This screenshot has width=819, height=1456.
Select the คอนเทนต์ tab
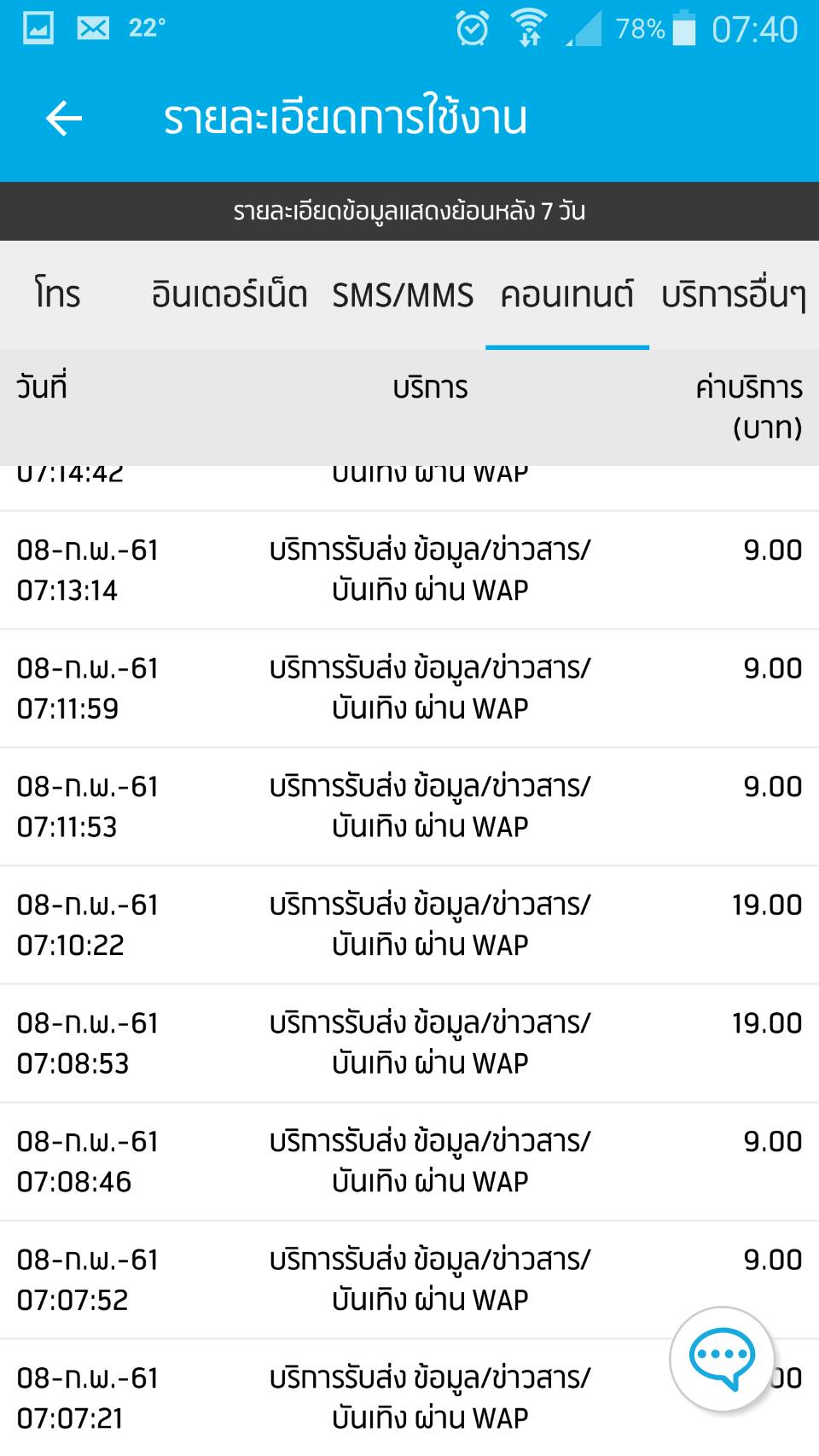tap(567, 294)
